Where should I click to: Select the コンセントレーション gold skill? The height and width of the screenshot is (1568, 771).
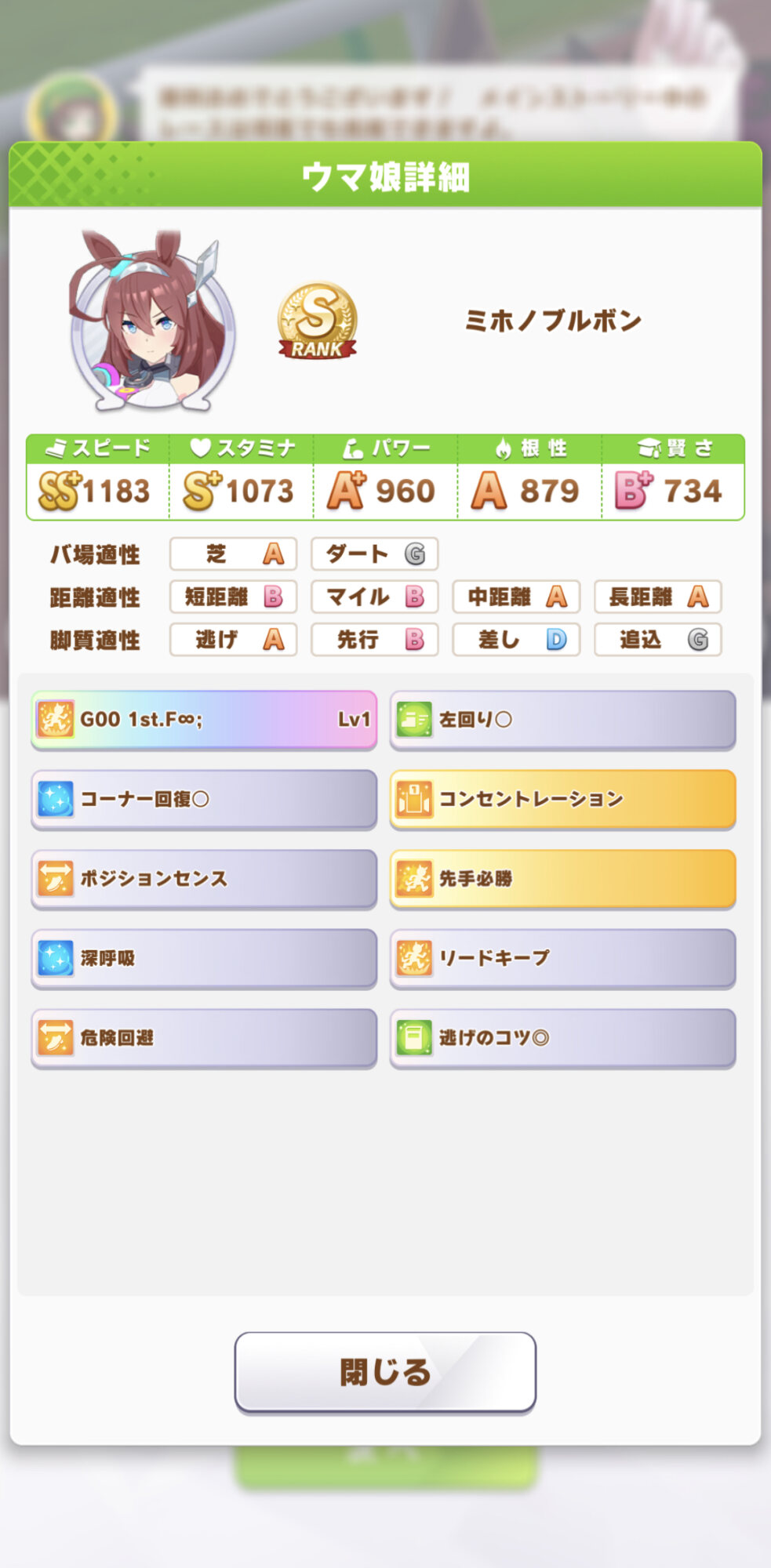click(562, 799)
